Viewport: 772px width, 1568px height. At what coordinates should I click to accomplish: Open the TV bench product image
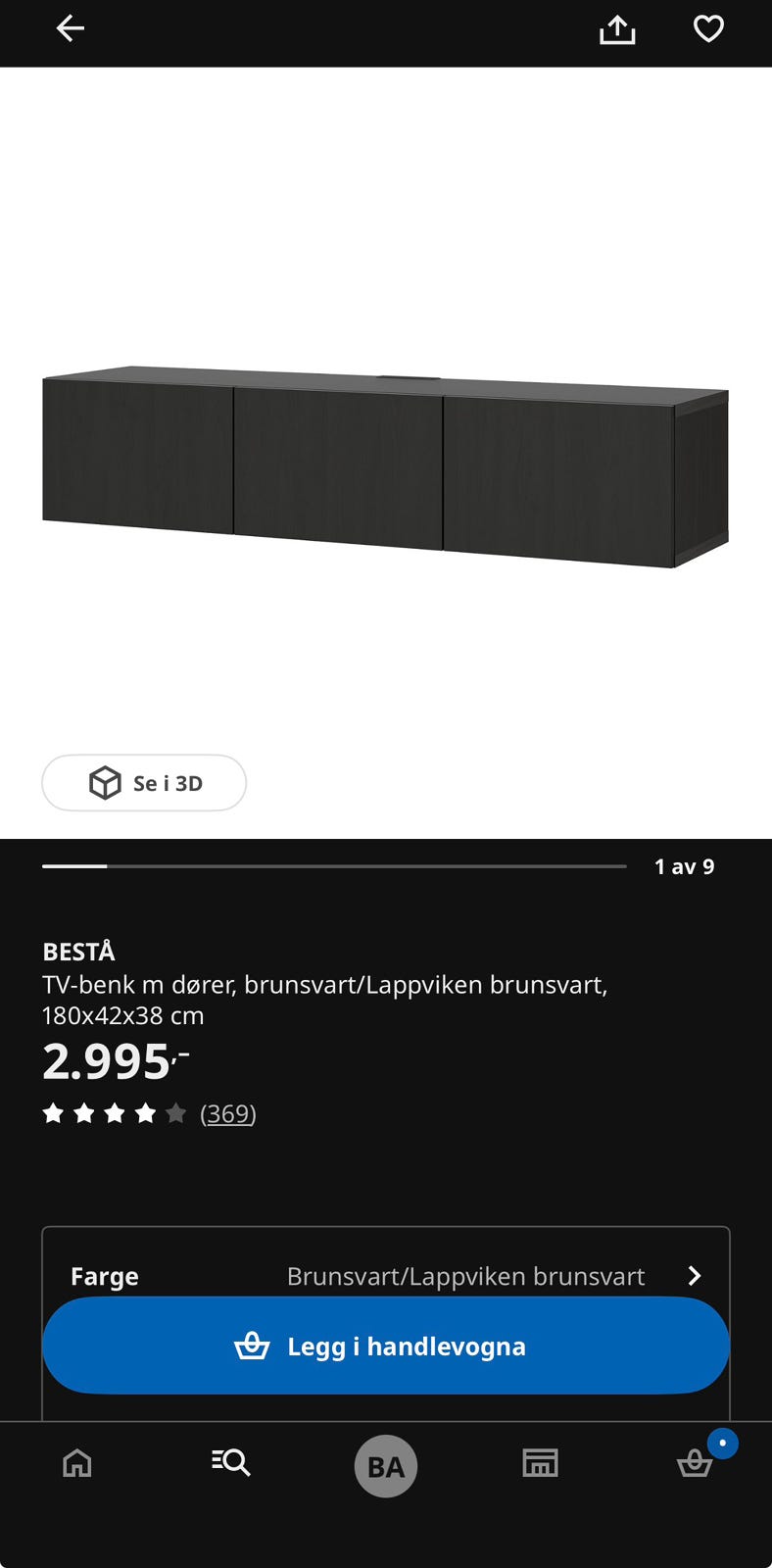pyautogui.click(x=386, y=467)
